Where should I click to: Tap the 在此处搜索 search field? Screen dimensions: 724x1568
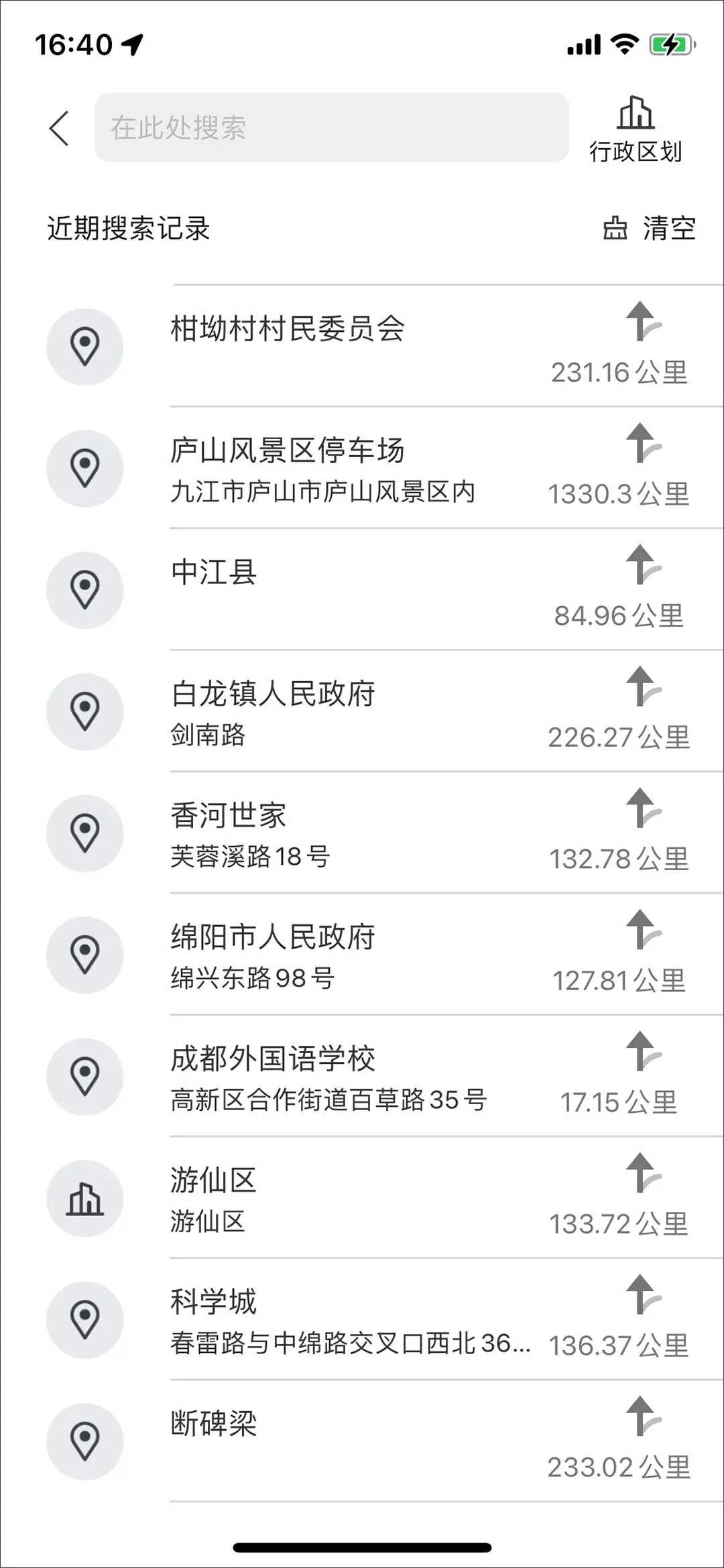click(x=332, y=127)
